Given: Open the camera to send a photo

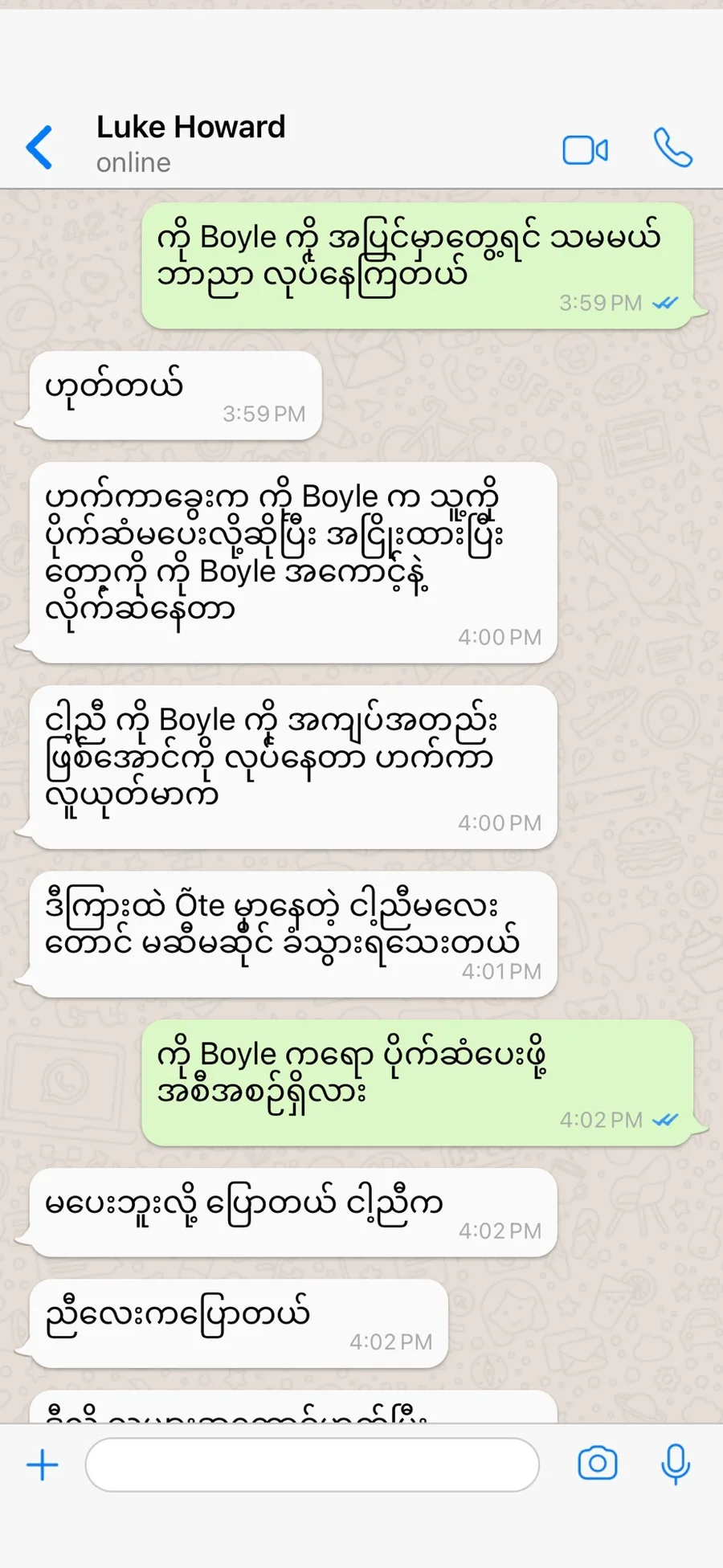Looking at the screenshot, I should (x=598, y=1464).
